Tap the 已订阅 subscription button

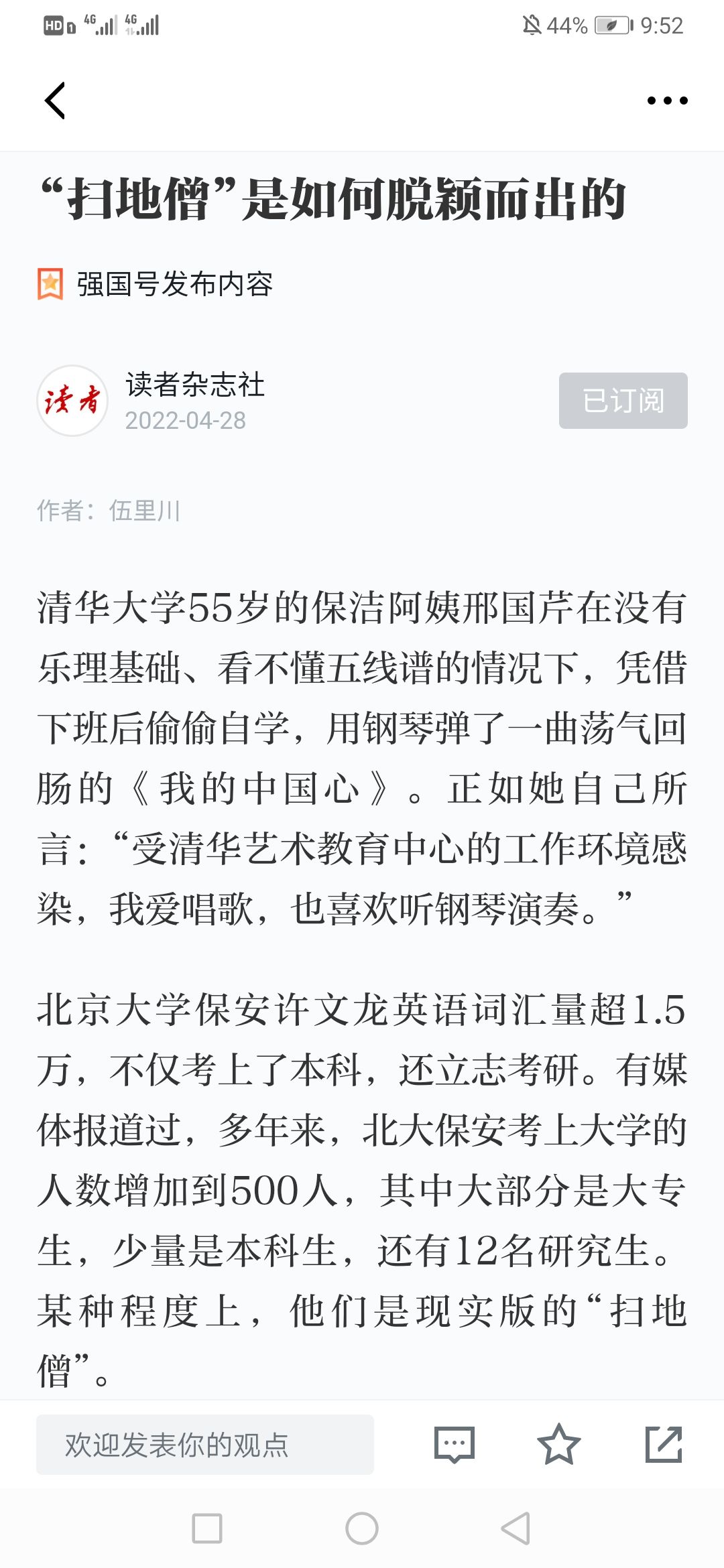coord(623,401)
